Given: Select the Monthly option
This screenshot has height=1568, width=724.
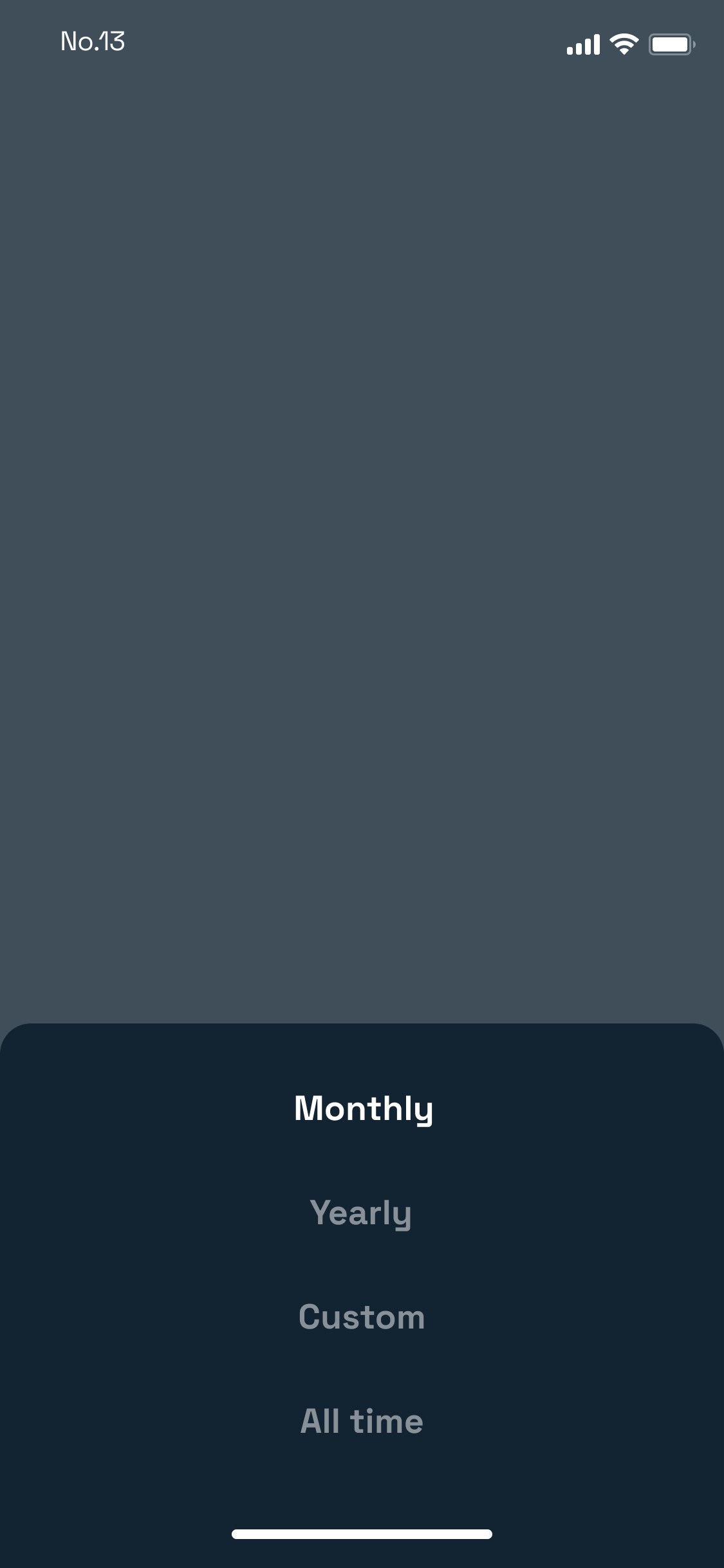Looking at the screenshot, I should (x=363, y=1108).
